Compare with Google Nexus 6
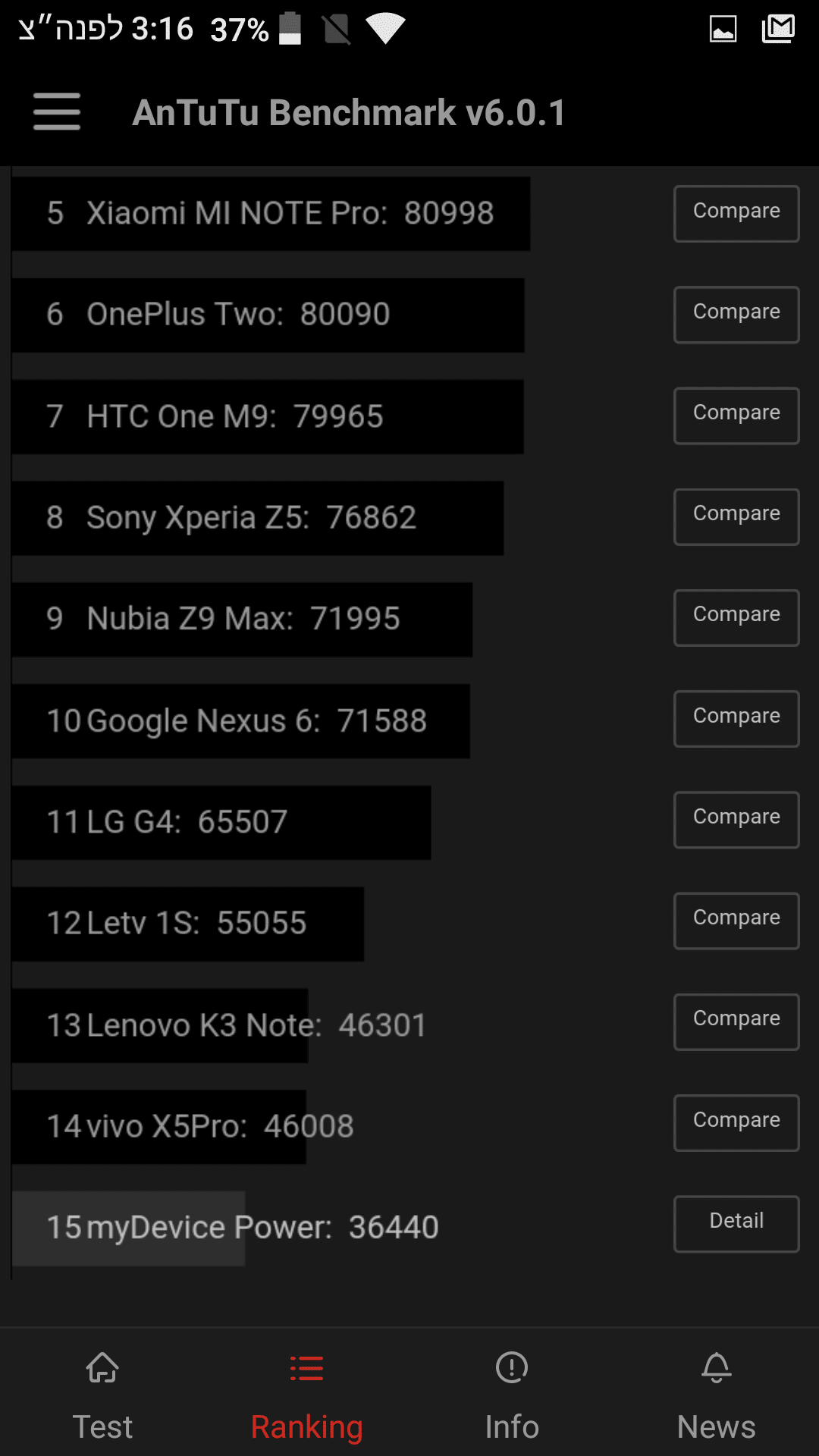This screenshot has height=1456, width=819. (736, 718)
